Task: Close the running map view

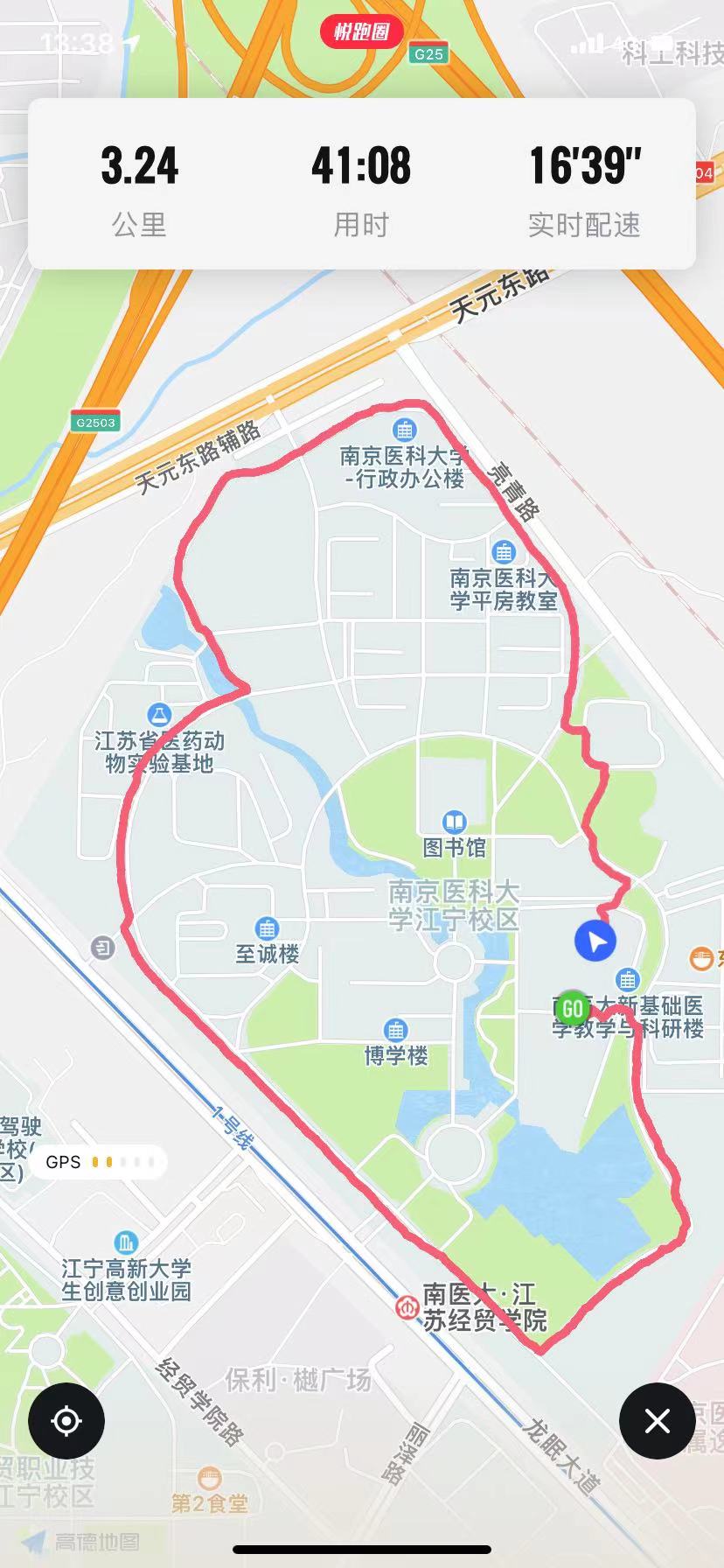Action: click(657, 1421)
